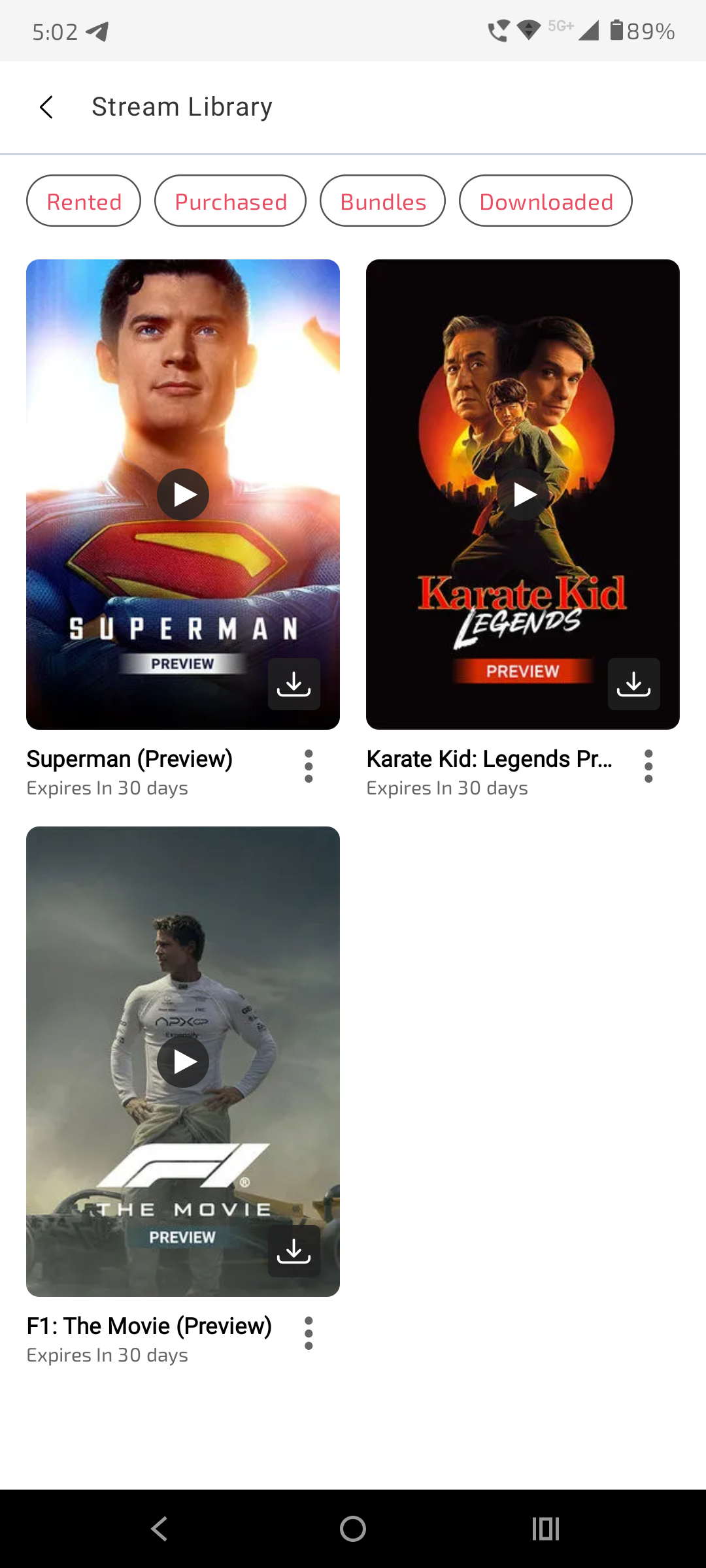Tap the system home button

(x=353, y=1529)
